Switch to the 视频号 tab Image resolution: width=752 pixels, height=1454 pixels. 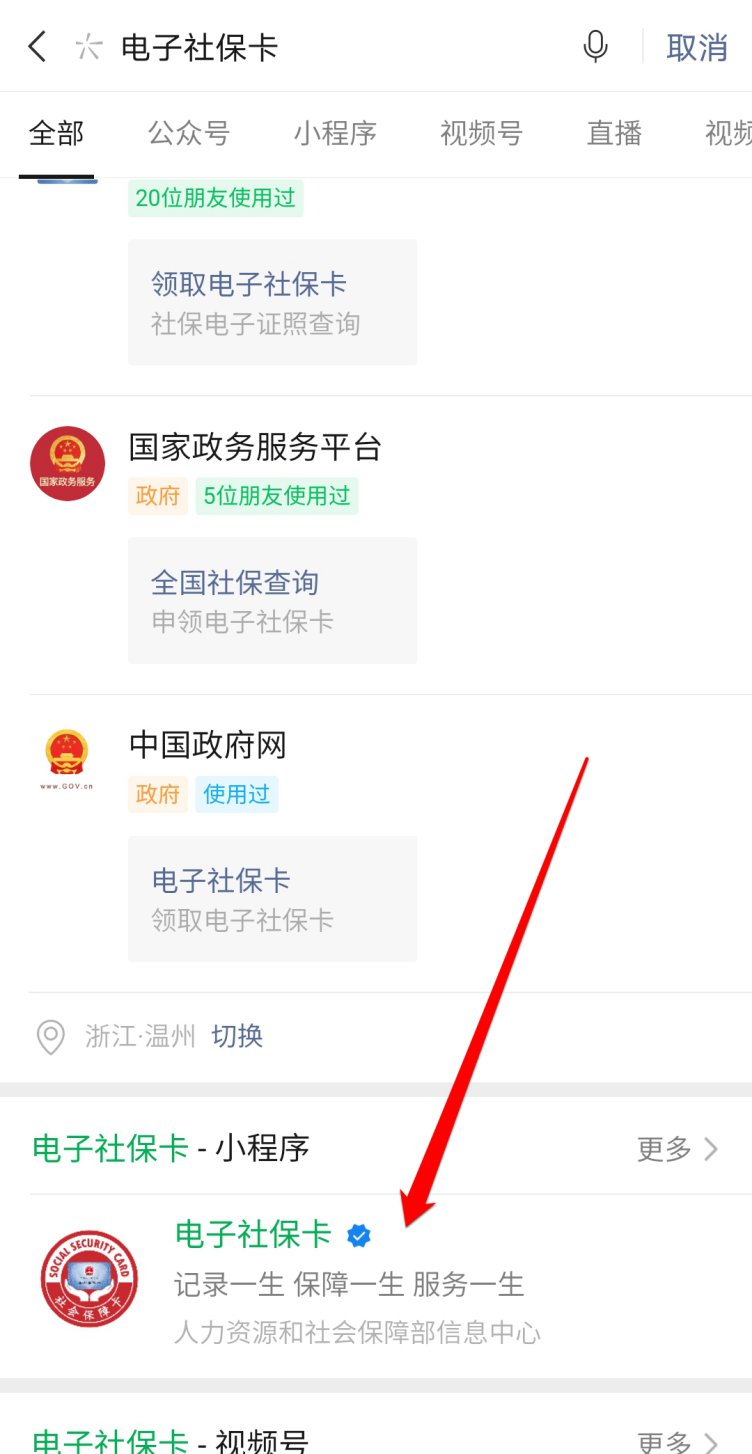[481, 134]
